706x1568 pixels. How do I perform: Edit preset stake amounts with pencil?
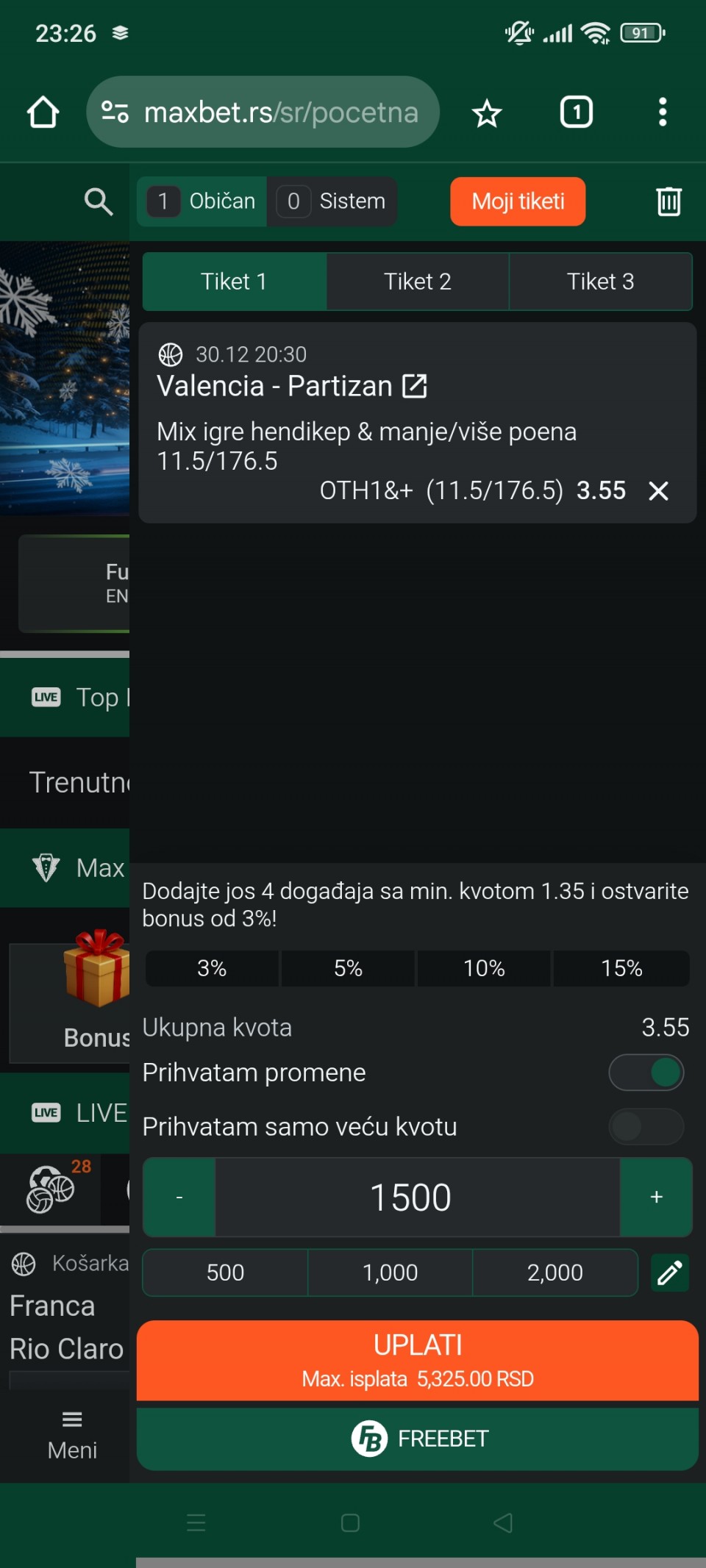point(670,1272)
